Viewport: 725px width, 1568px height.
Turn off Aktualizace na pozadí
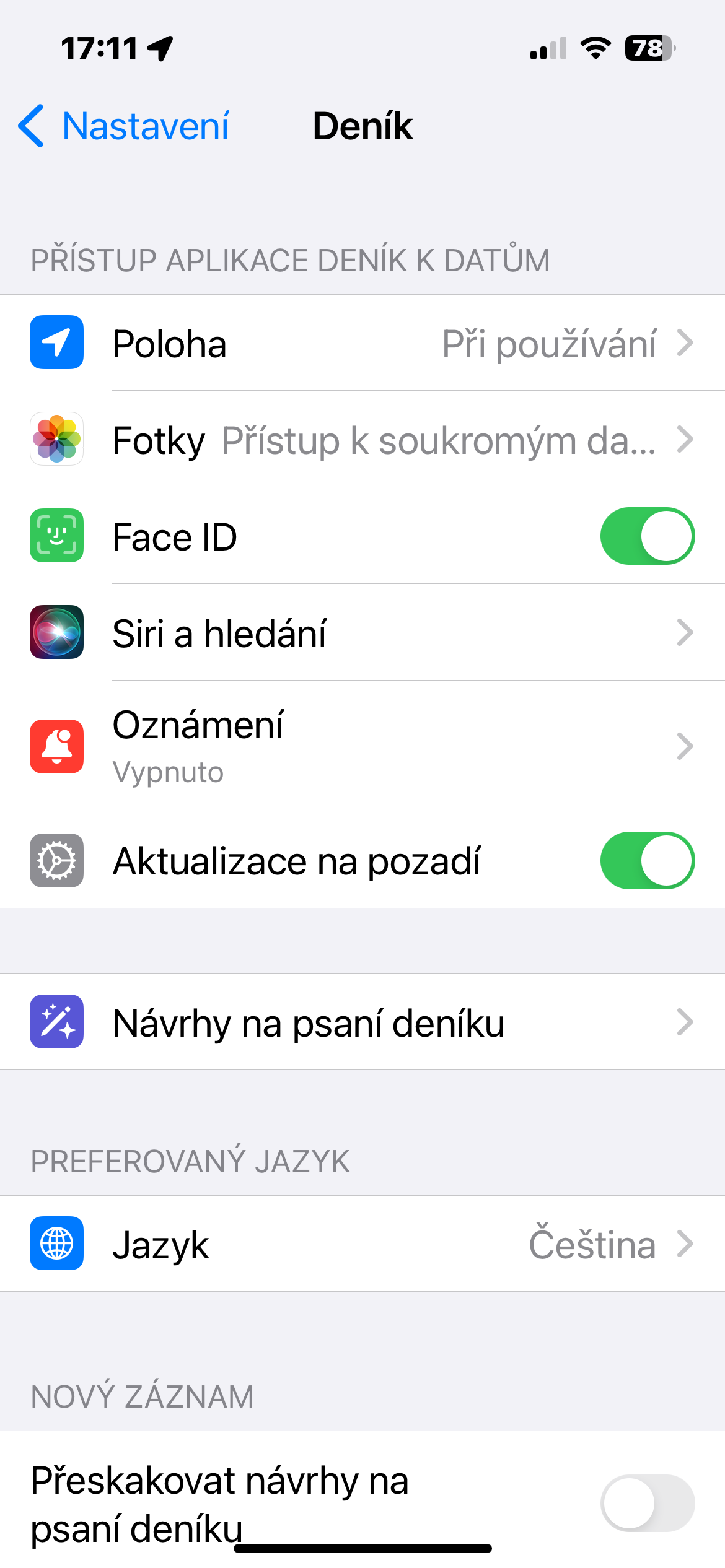pyautogui.click(x=647, y=861)
